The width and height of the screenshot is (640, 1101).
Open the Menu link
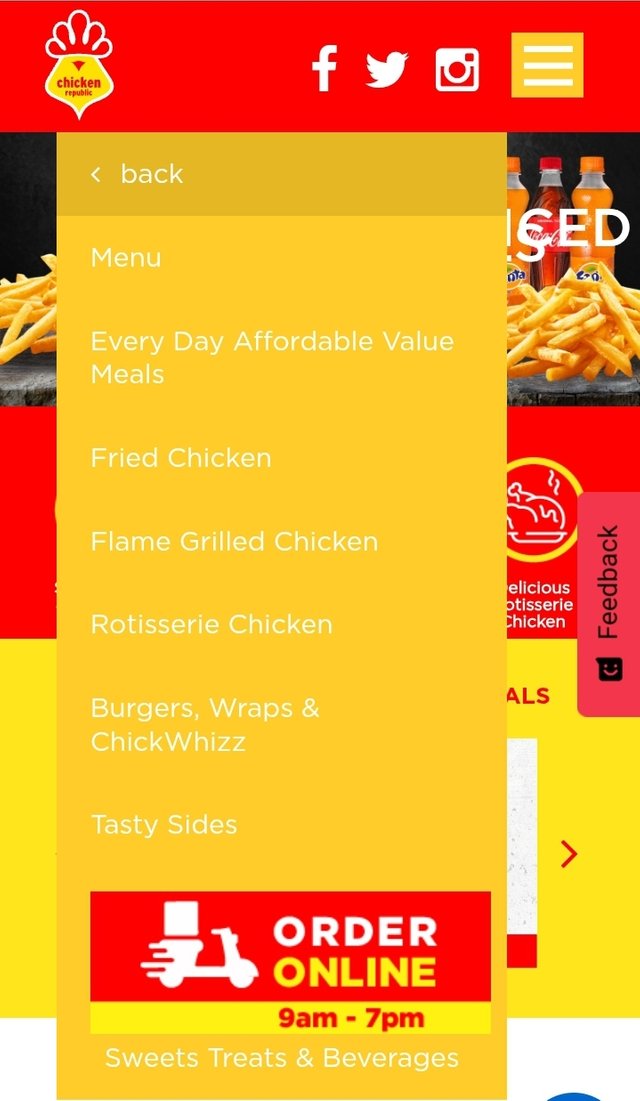point(126,258)
